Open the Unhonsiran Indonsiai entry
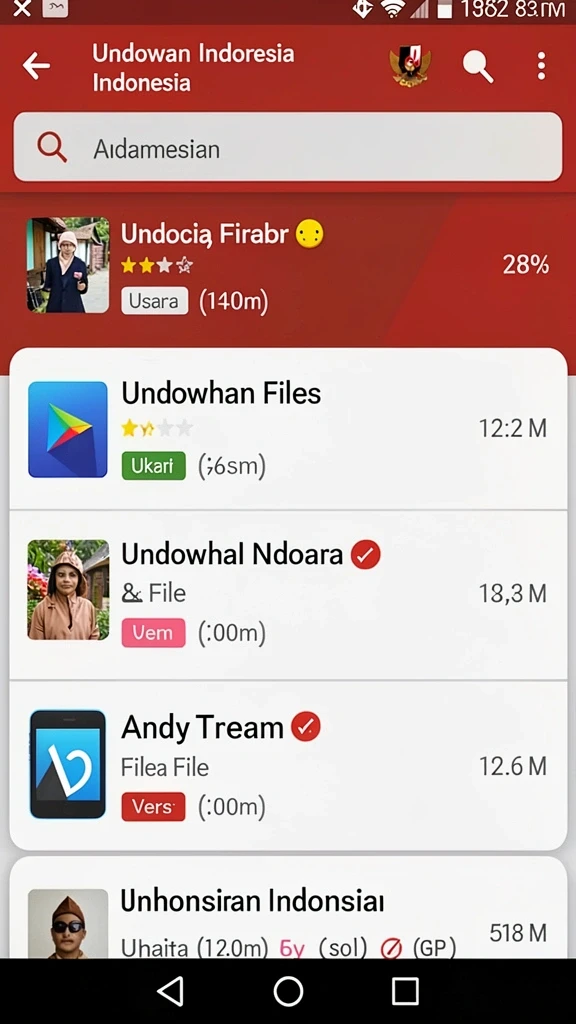Viewport: 576px width, 1024px height. 288,908
